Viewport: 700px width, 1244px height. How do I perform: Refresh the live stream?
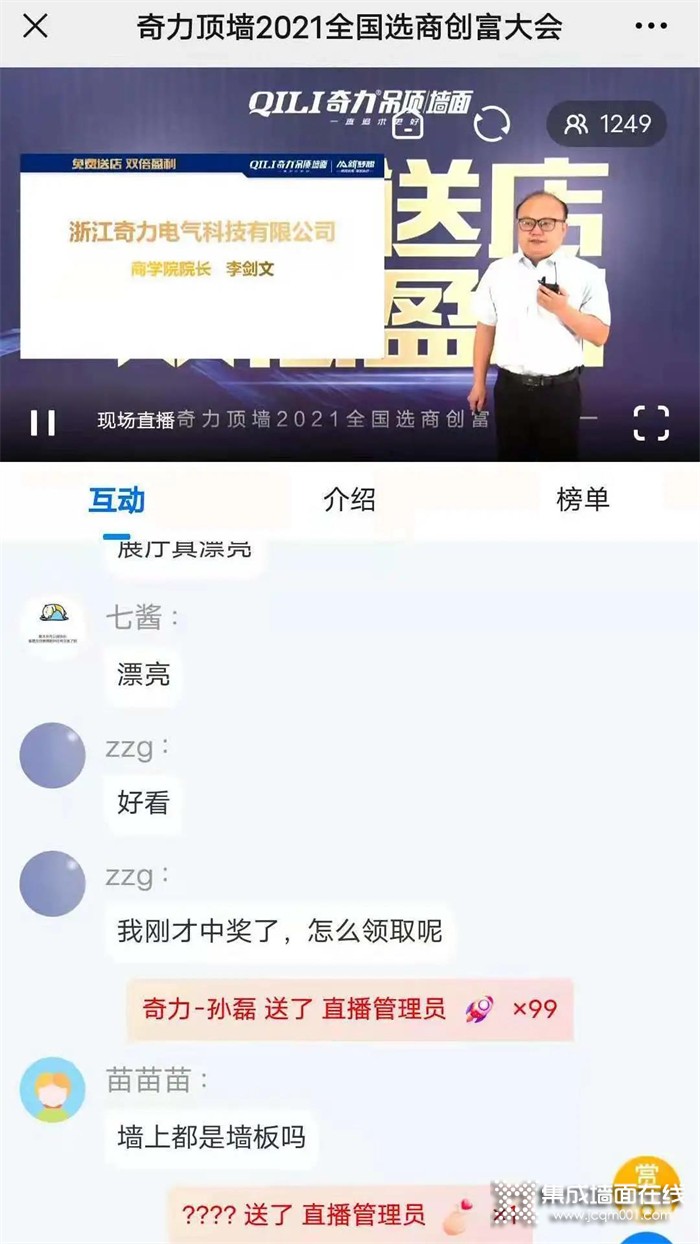tap(491, 124)
